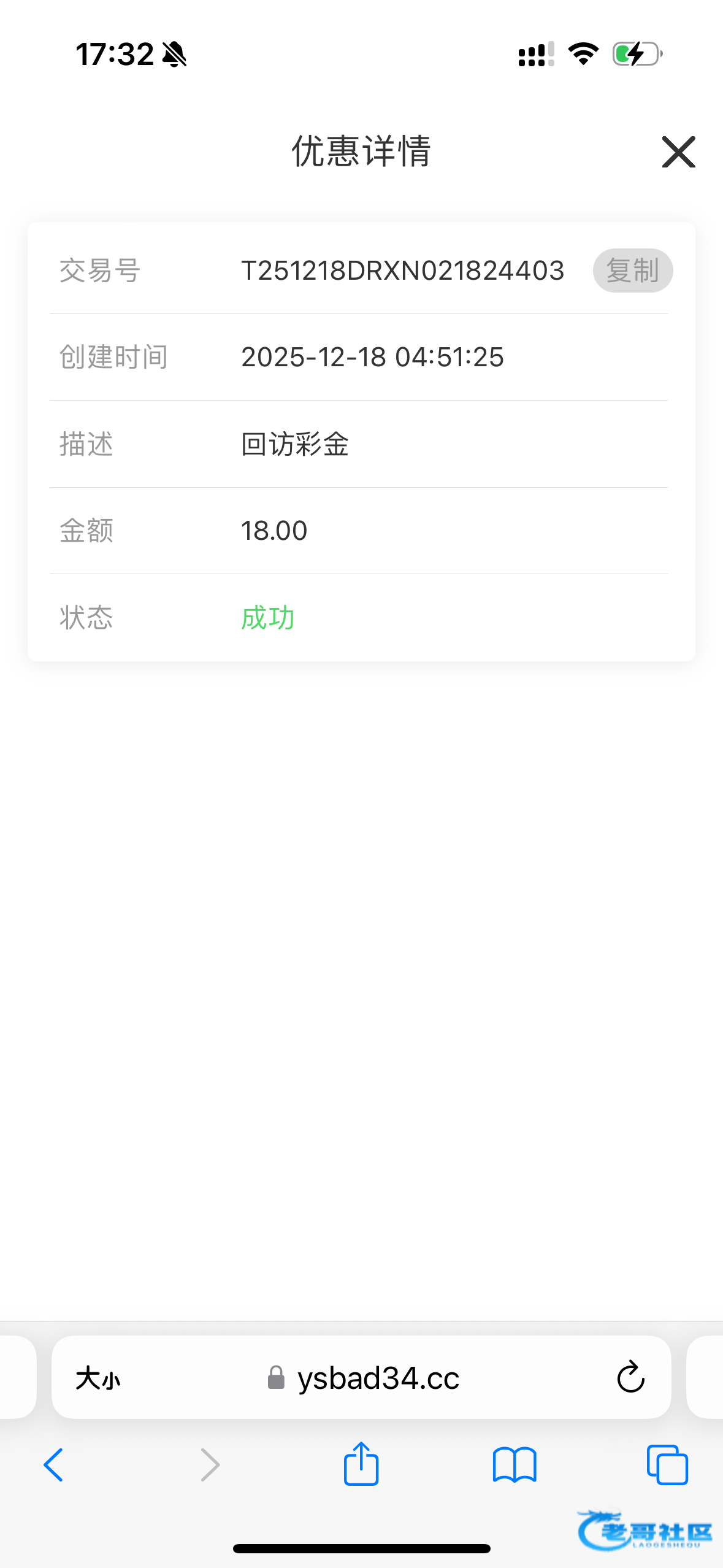Show all open tabs
This screenshot has height=1568, width=723.
[667, 1465]
